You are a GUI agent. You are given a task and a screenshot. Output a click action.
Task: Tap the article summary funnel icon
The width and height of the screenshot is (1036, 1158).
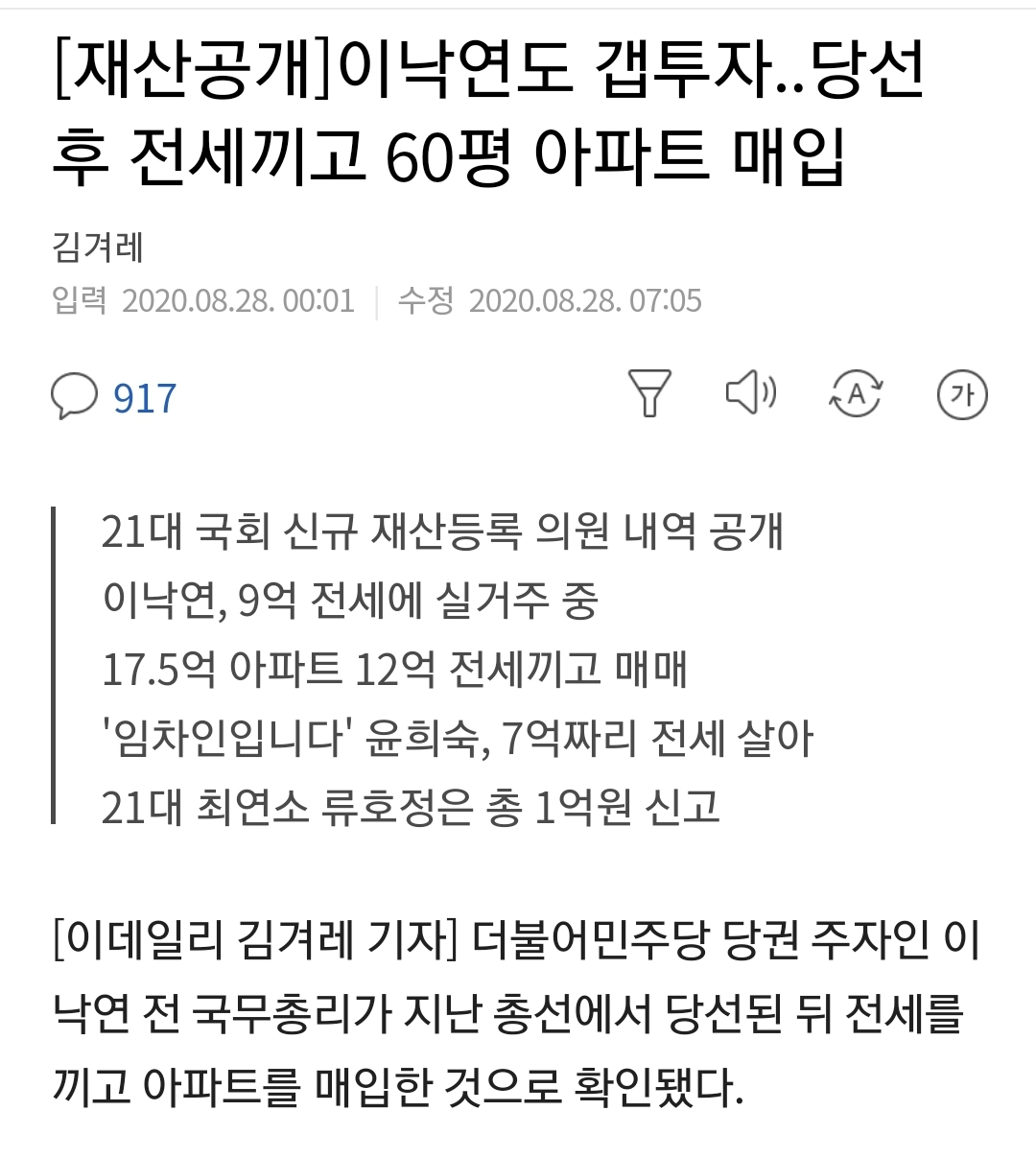pyautogui.click(x=649, y=394)
